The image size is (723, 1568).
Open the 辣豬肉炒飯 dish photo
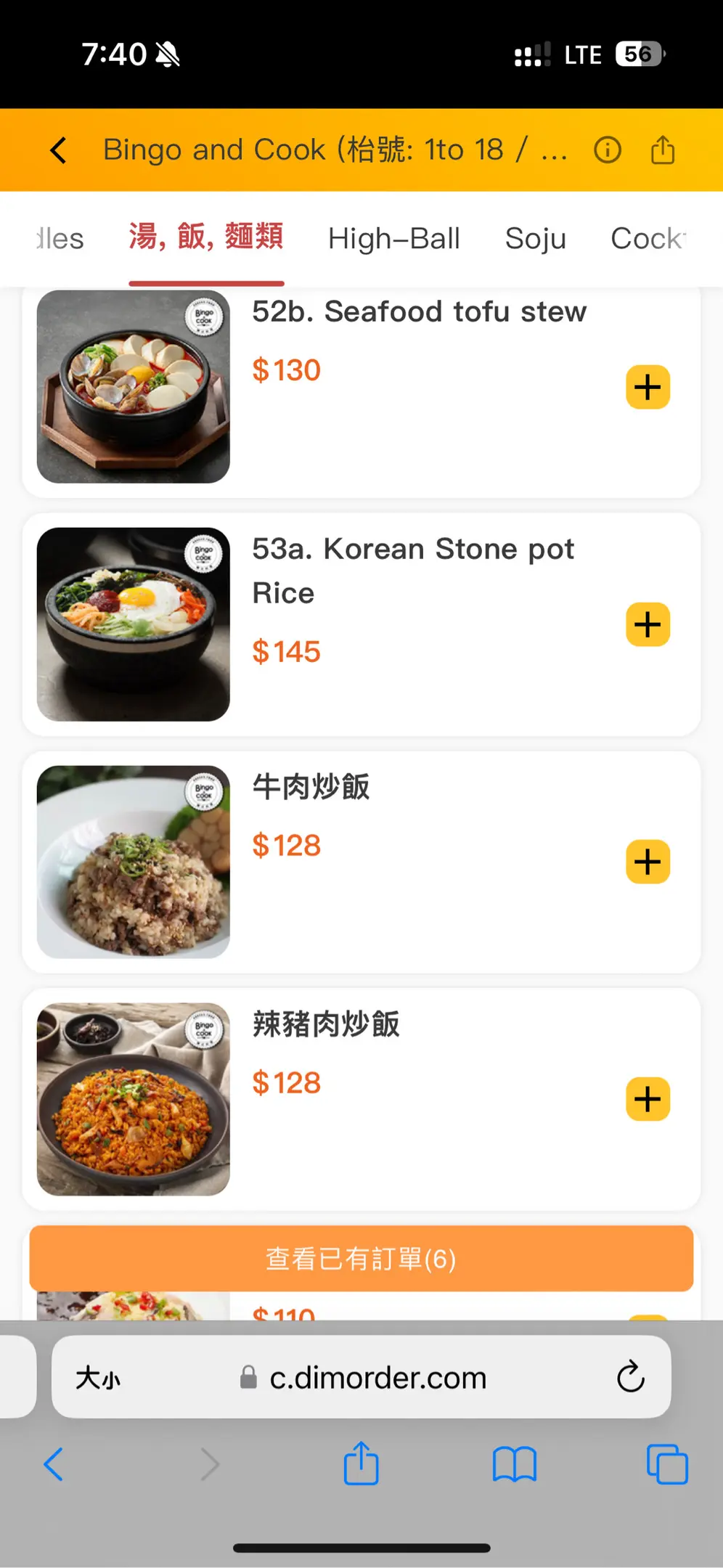pos(134,1099)
